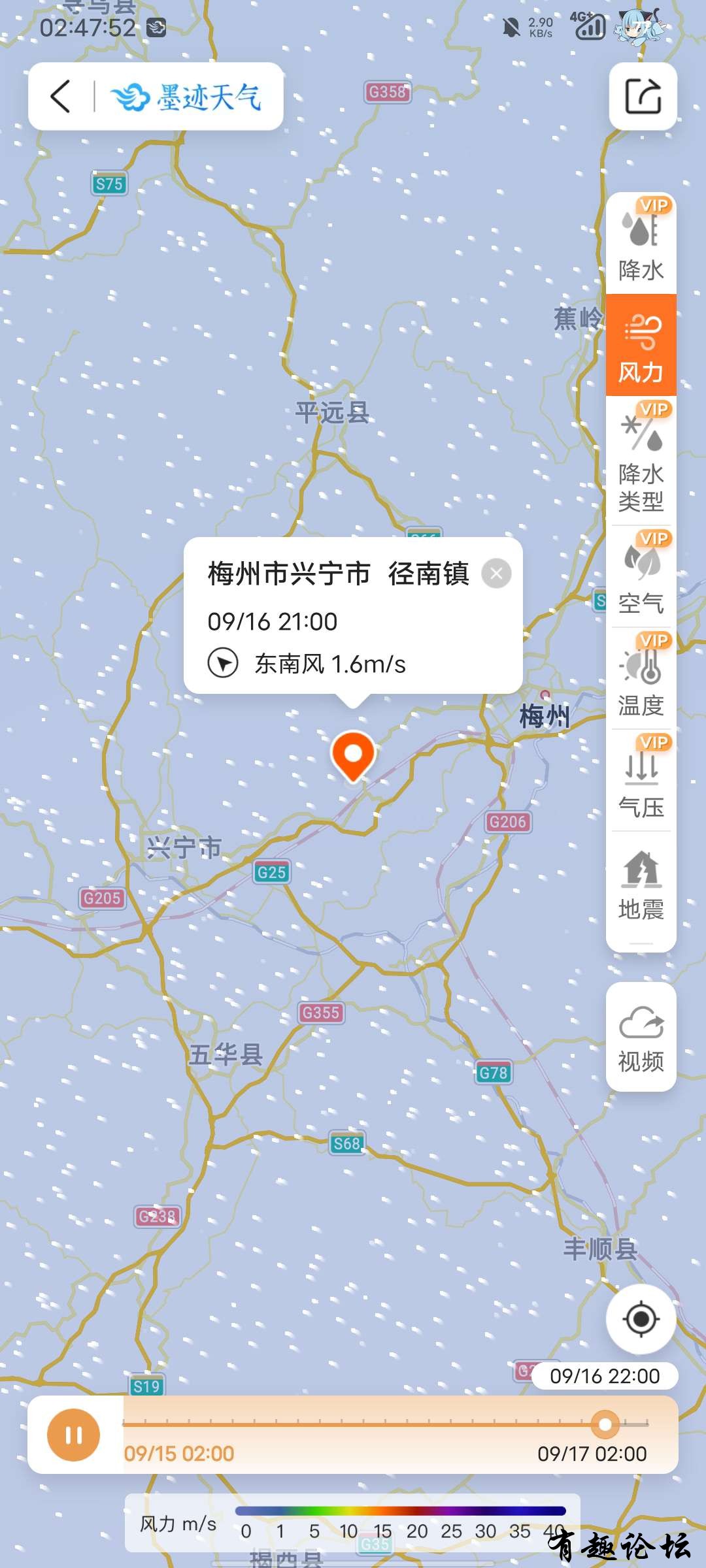Open the 地震 earthquake layer
The width and height of the screenshot is (706, 1568).
[641, 883]
